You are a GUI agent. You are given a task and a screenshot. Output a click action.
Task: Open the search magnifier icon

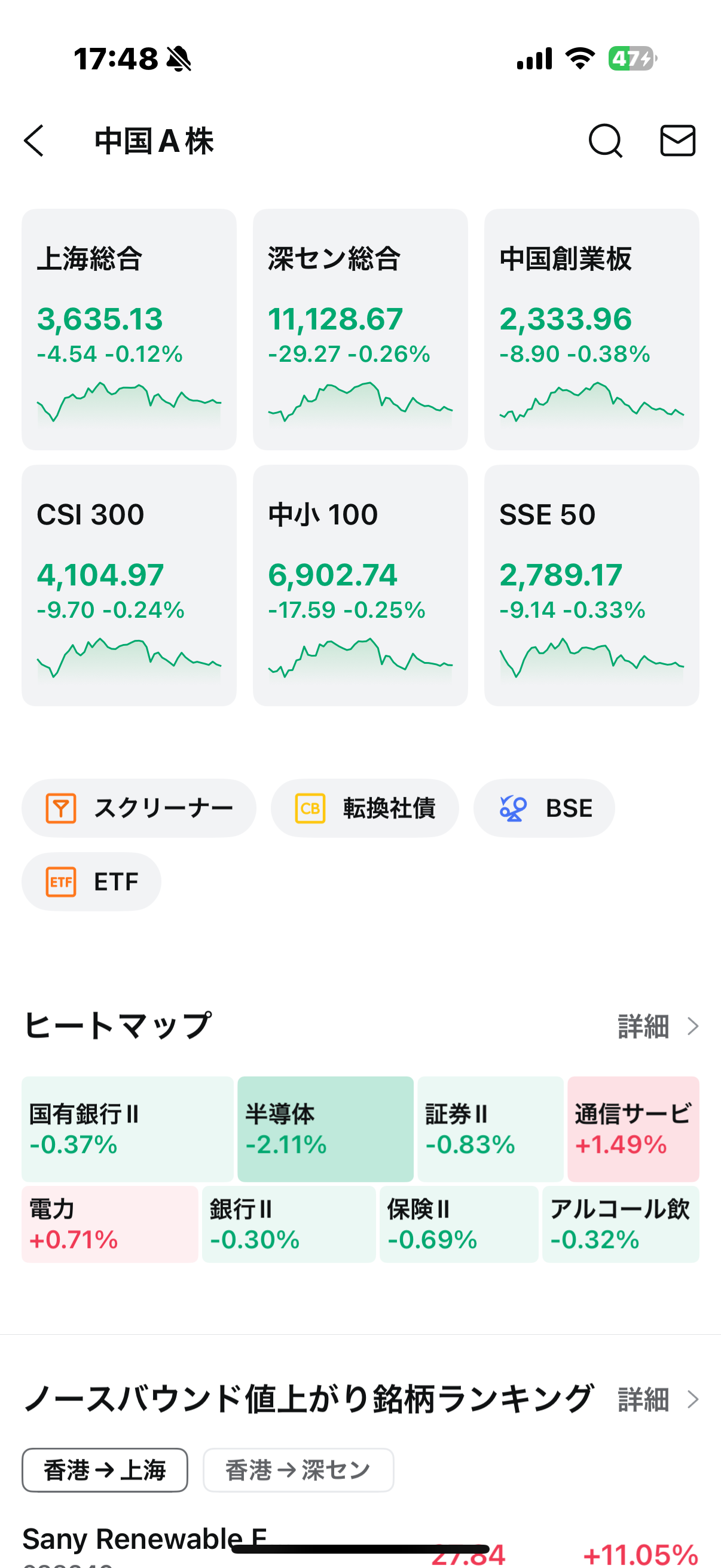606,141
